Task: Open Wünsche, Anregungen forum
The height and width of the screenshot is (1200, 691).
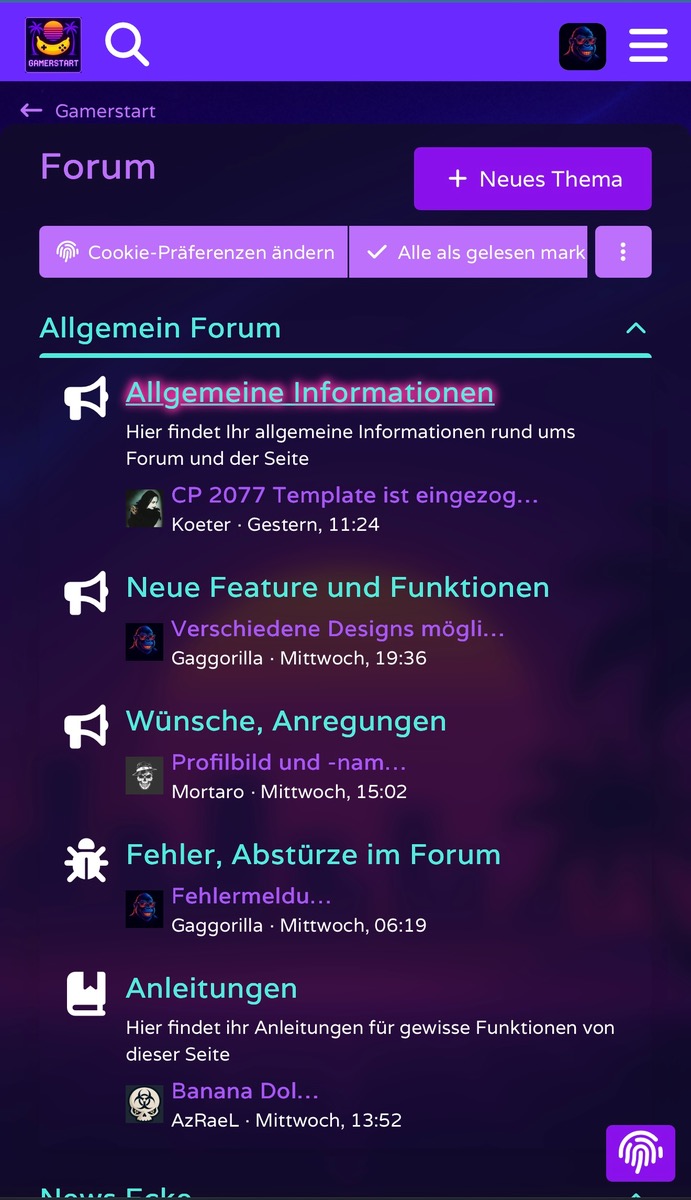Action: 286,721
